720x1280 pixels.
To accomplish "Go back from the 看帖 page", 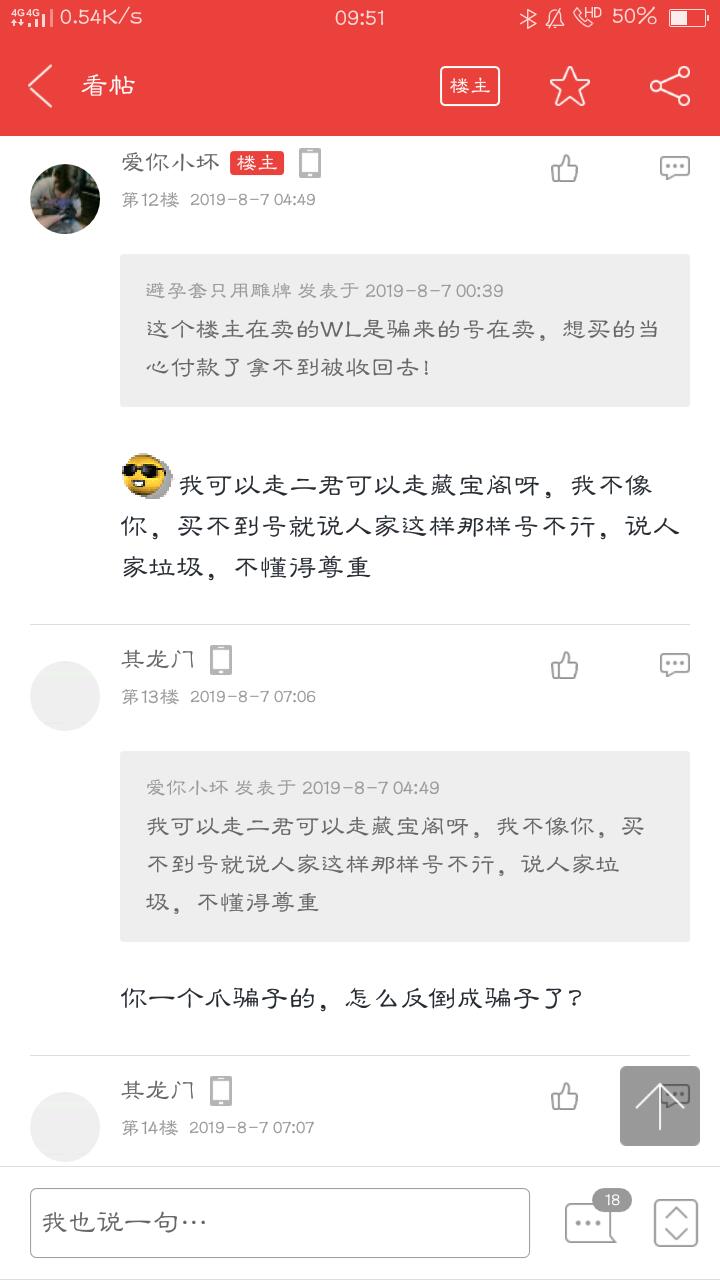I will tap(41, 86).
